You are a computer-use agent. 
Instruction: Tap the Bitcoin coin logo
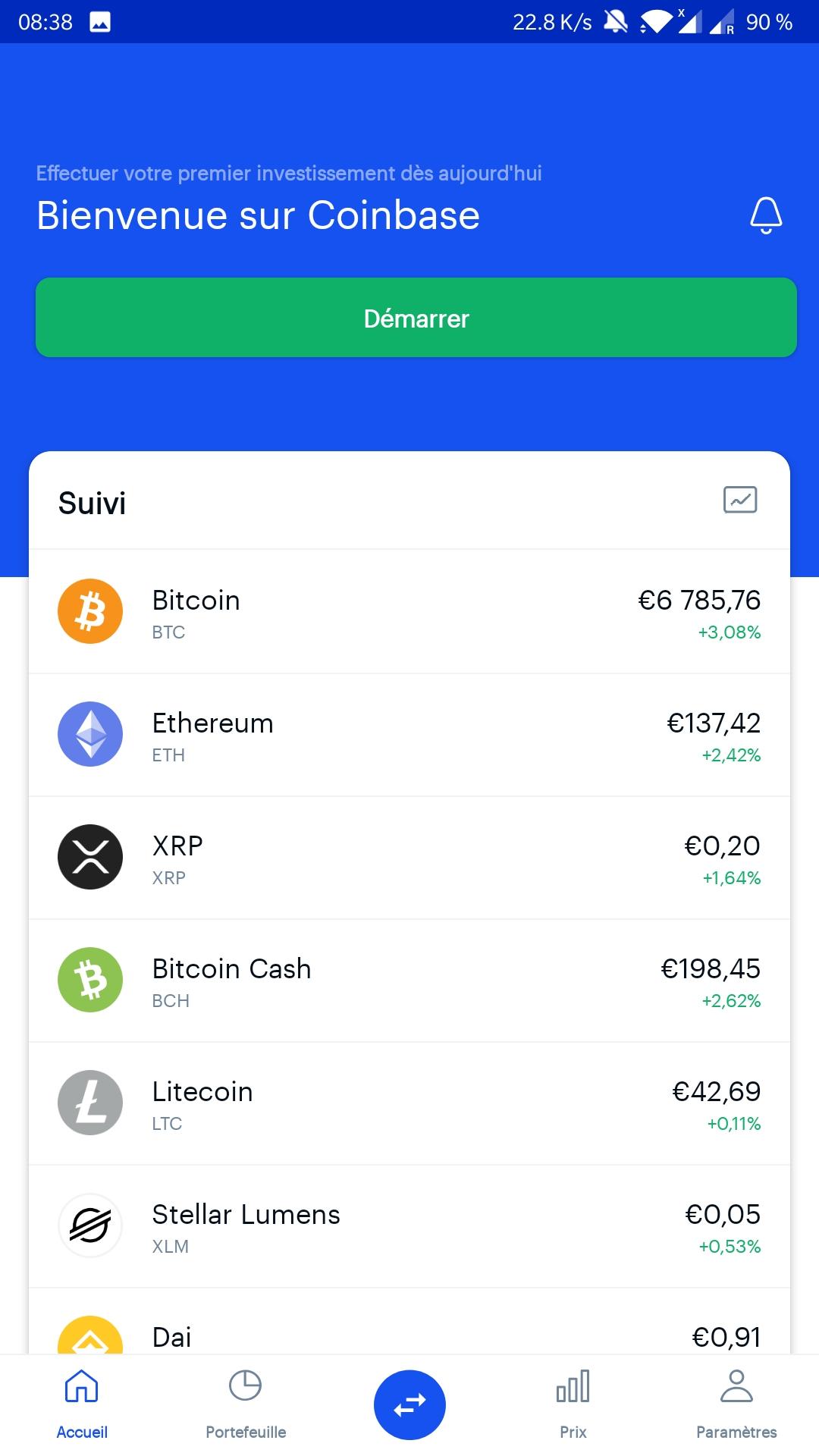(89, 611)
